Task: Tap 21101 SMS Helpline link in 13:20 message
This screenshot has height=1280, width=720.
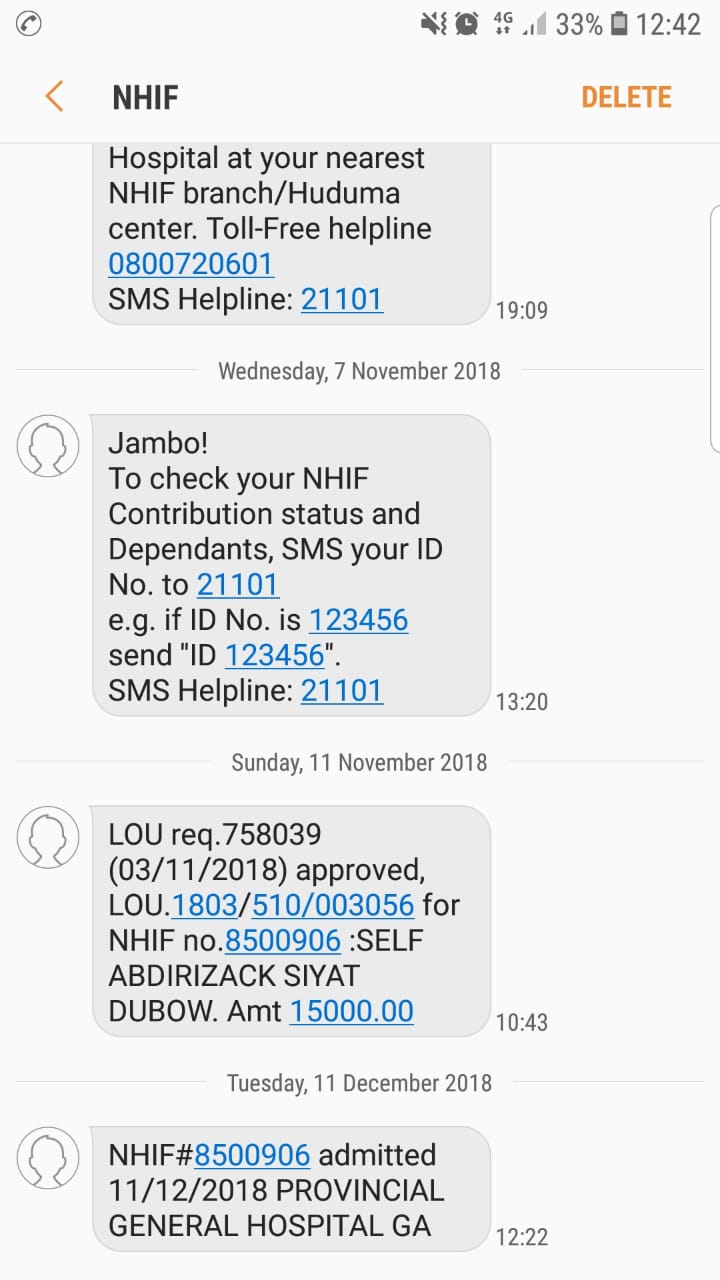Action: (341, 690)
